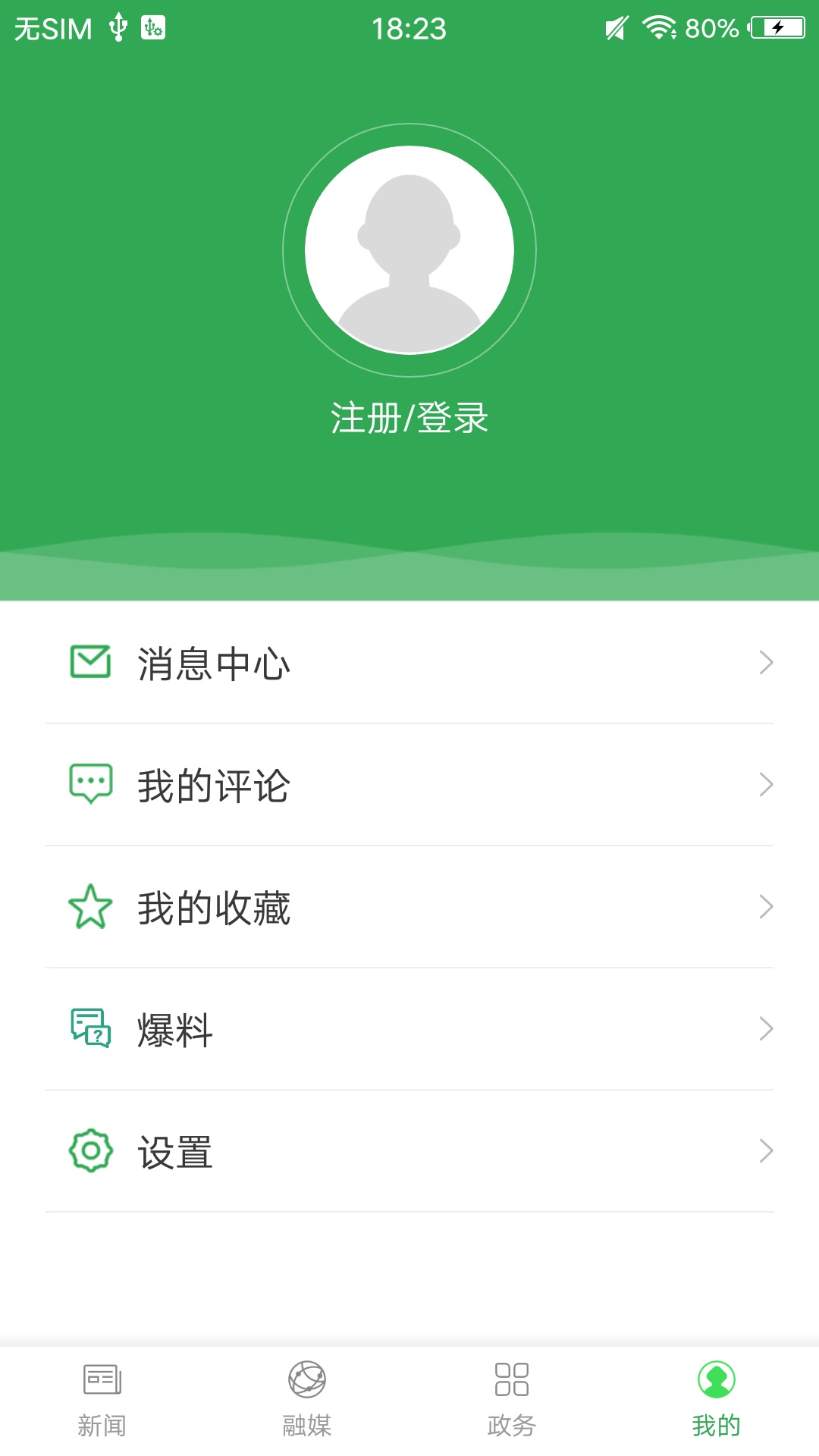The width and height of the screenshot is (819, 1456).
Task: Tap the Wi-Fi status icon
Action: point(660,27)
